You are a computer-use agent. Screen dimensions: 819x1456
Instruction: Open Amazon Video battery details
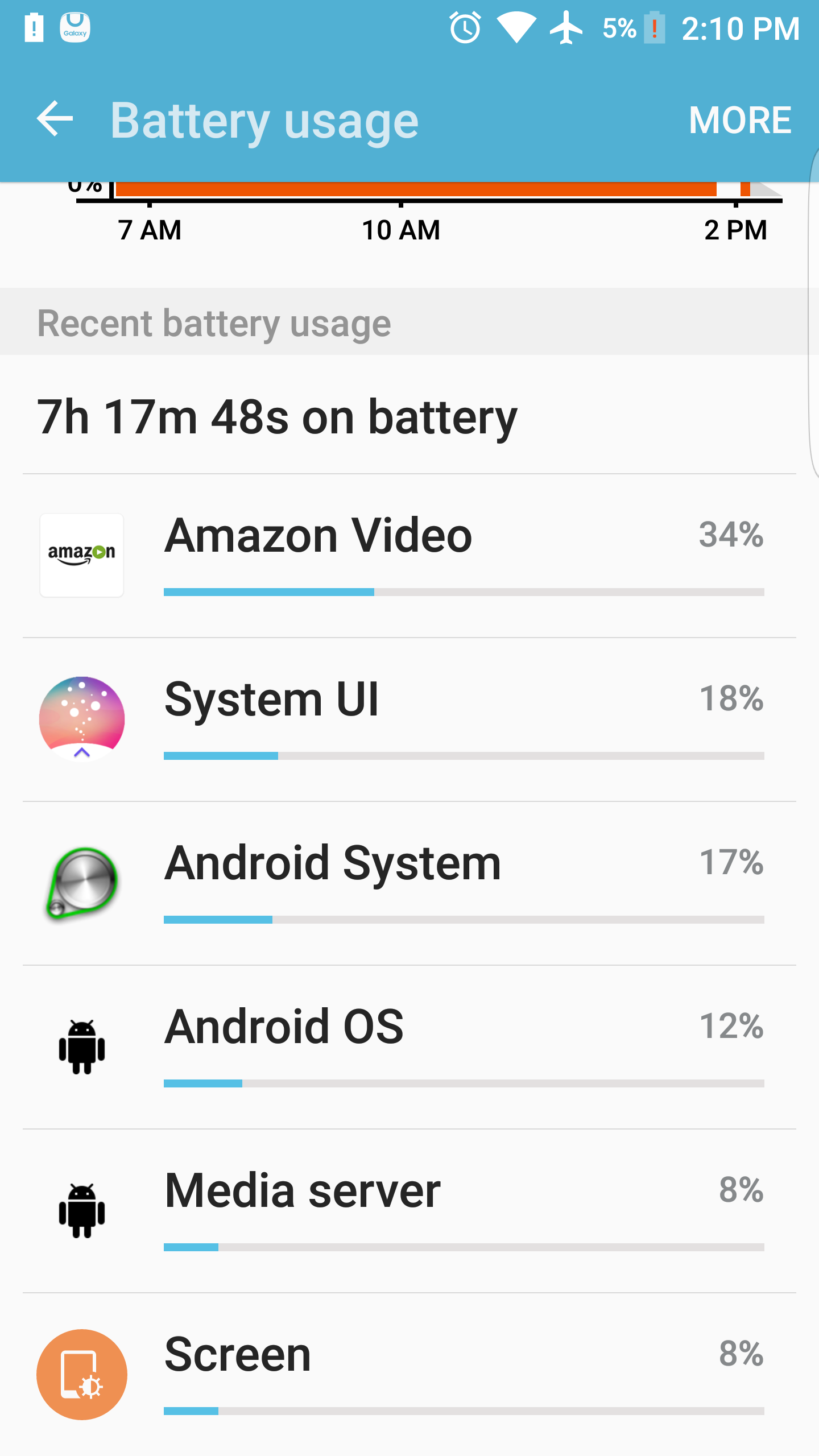coord(409,555)
